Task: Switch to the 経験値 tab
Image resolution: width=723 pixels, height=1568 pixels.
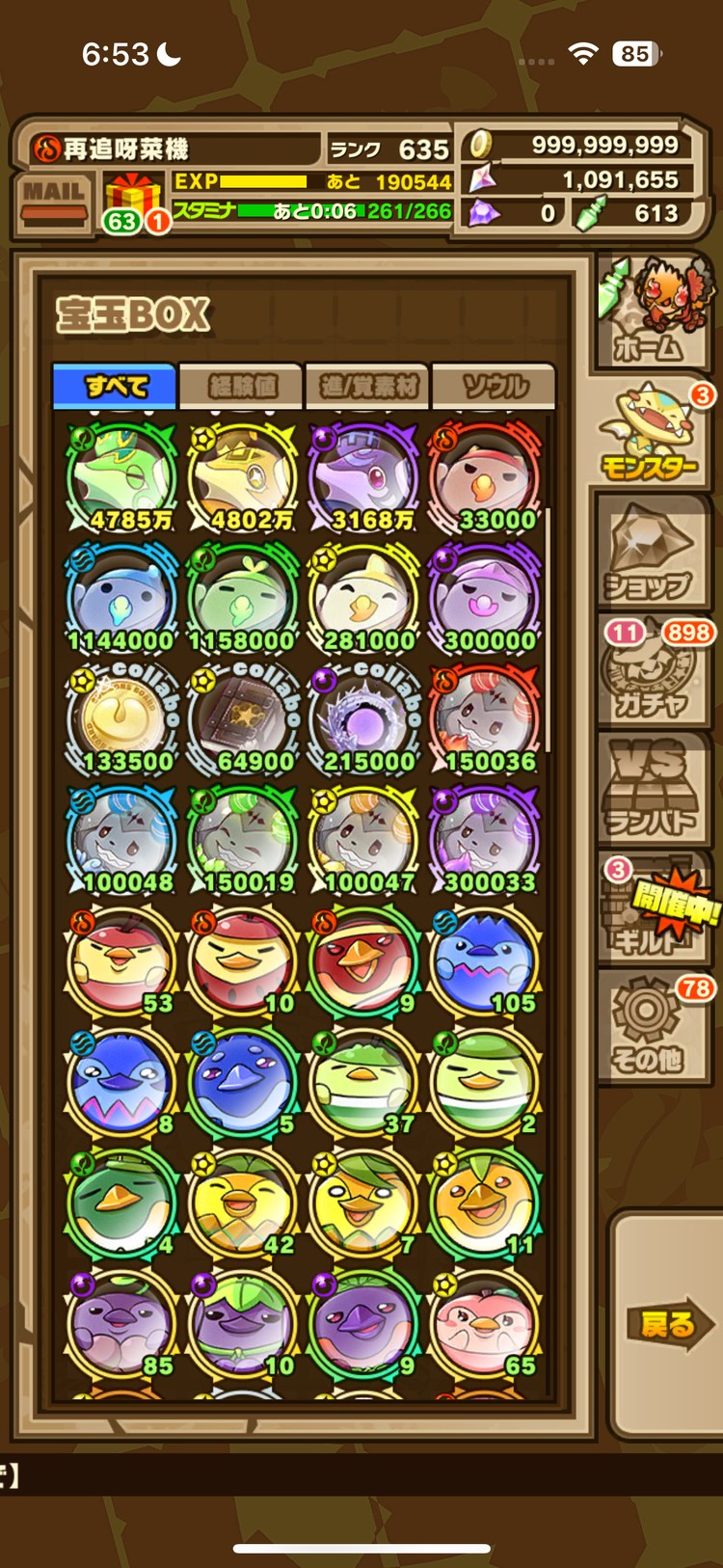Action: pos(242,387)
